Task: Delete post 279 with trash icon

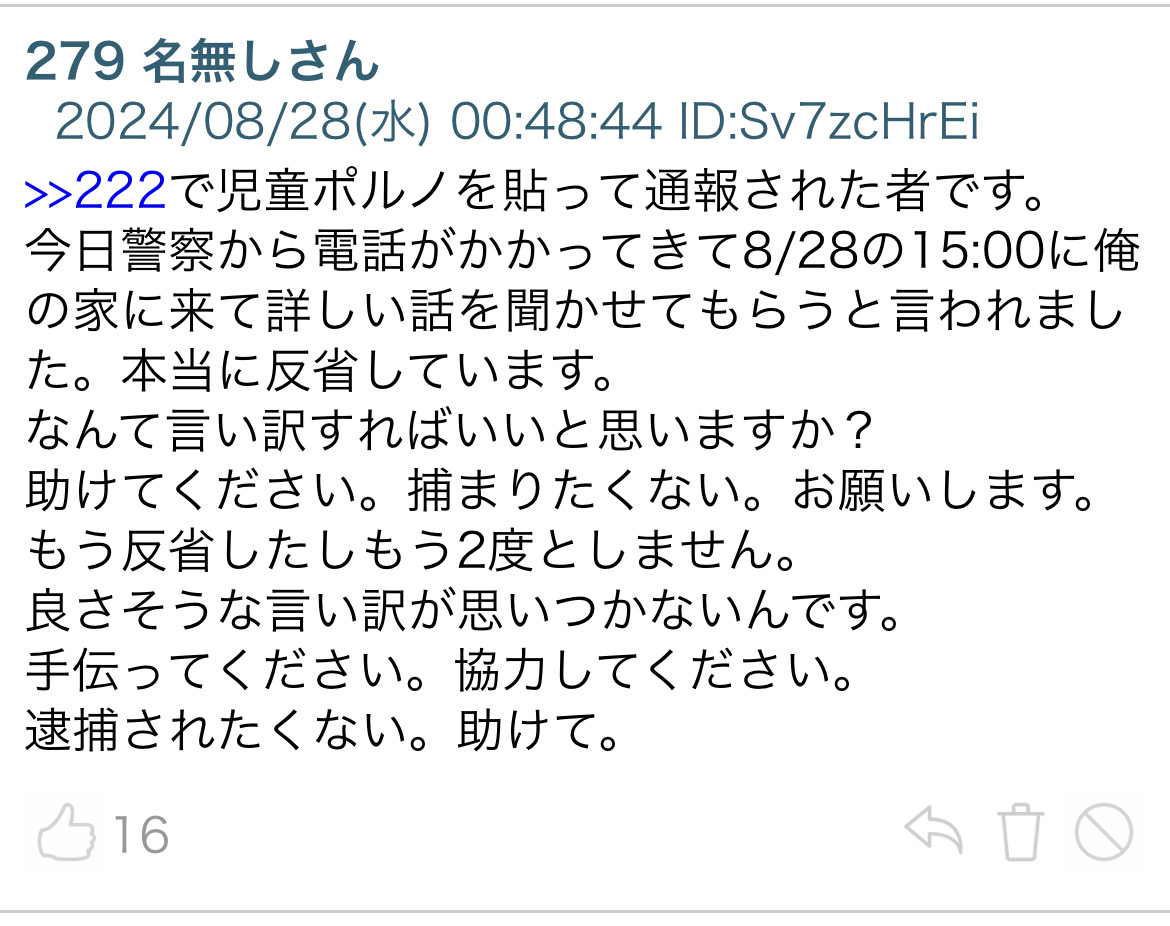Action: tap(1020, 833)
